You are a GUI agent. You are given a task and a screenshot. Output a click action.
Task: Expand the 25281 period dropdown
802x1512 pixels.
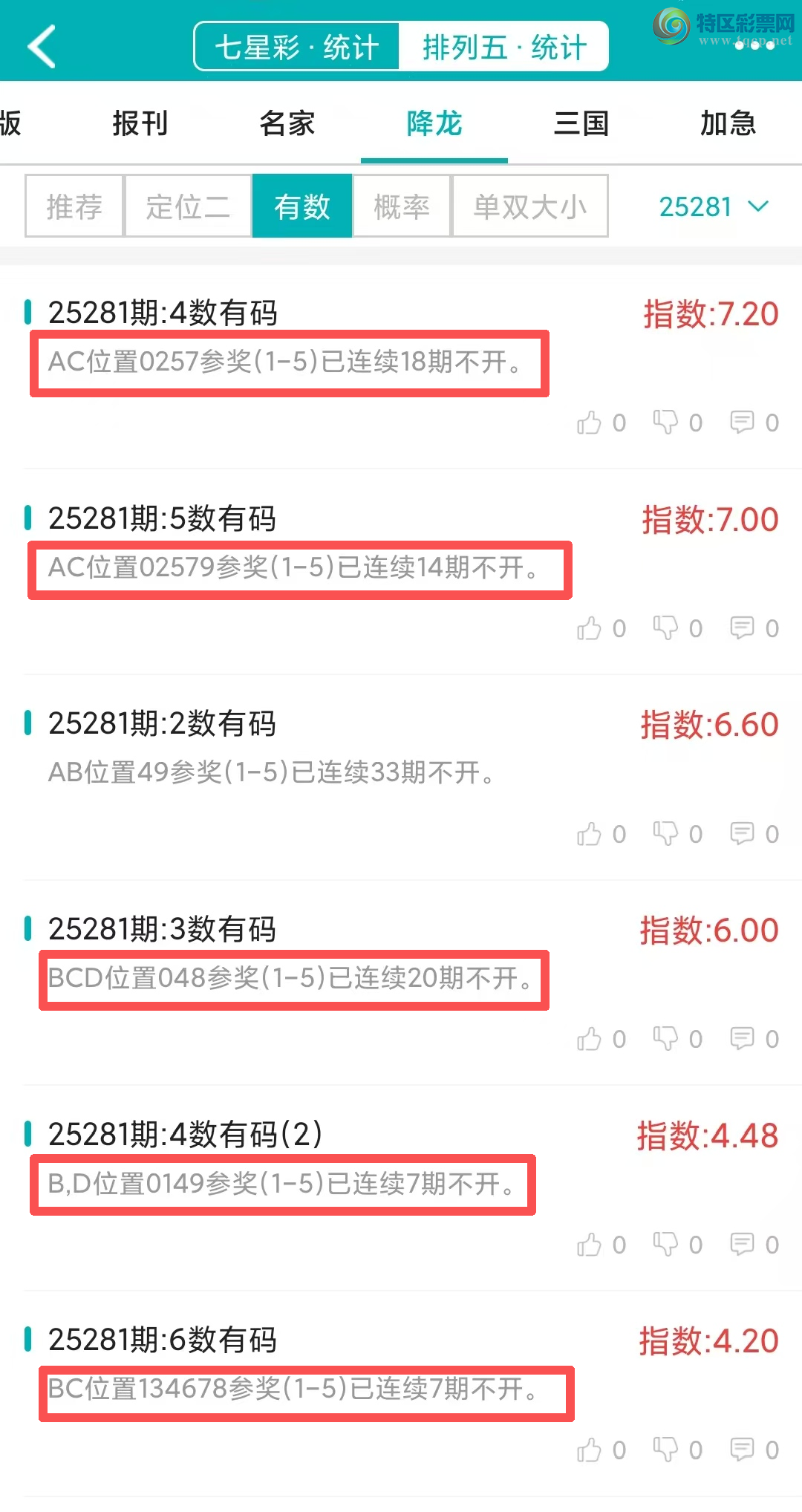point(713,206)
